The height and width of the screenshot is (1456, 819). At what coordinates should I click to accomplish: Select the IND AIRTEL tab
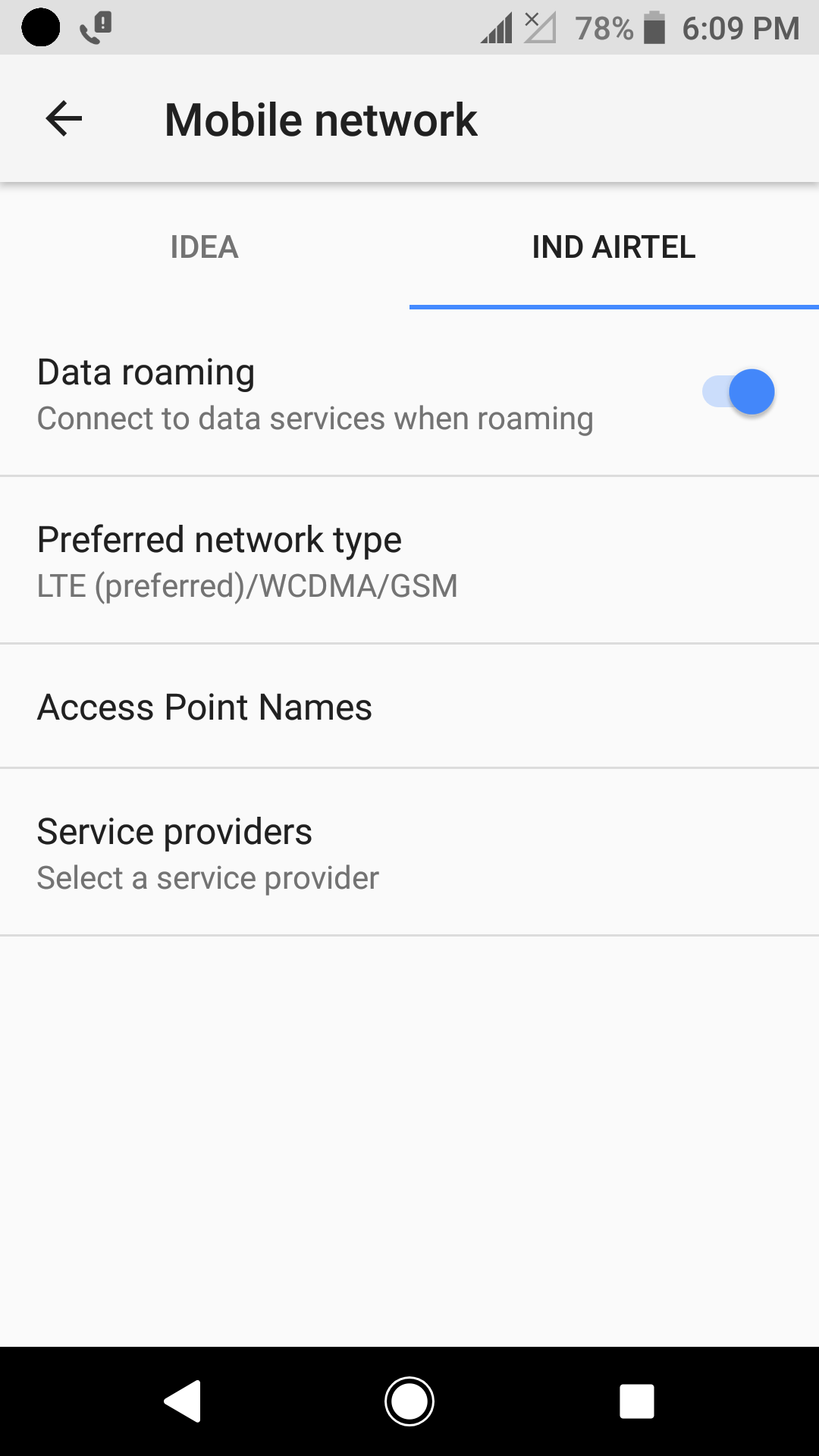613,247
